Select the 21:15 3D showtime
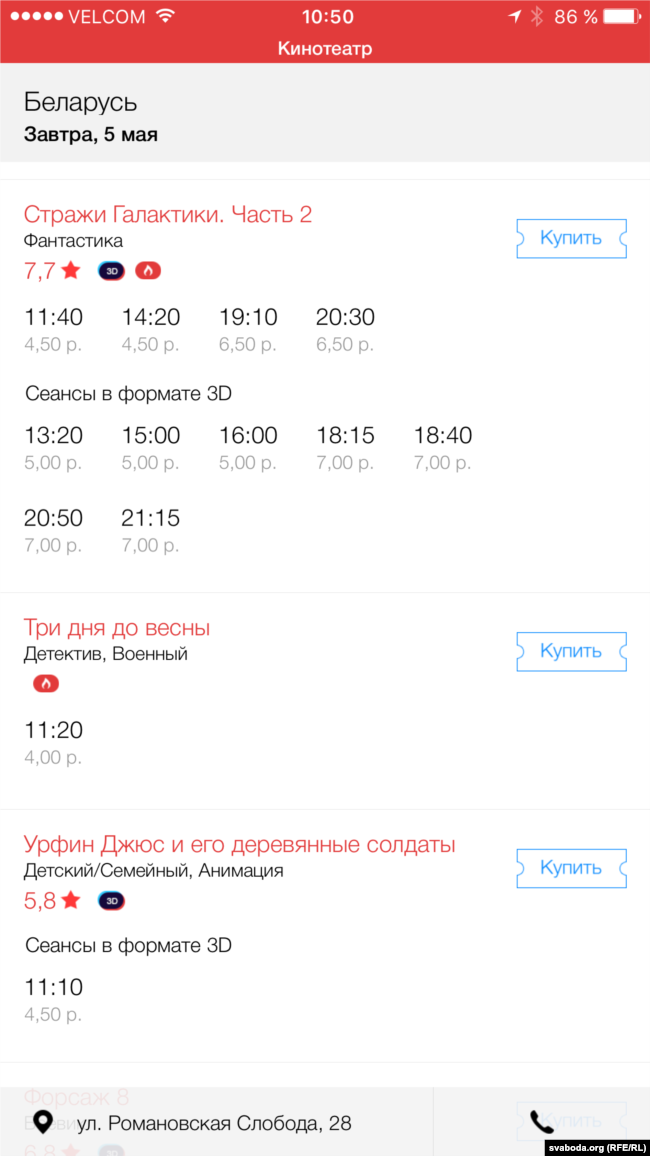This screenshot has height=1156, width=650. tap(150, 531)
